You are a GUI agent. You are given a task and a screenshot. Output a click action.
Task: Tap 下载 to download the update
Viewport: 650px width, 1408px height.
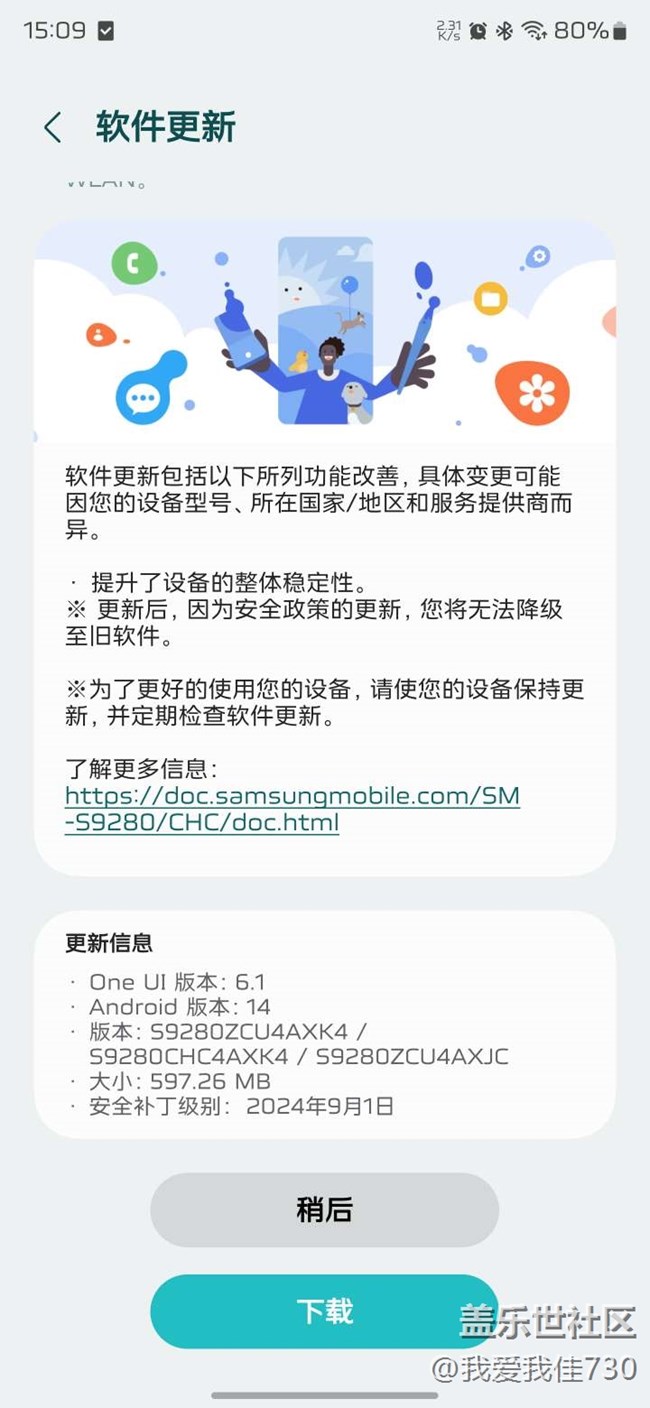(324, 1311)
